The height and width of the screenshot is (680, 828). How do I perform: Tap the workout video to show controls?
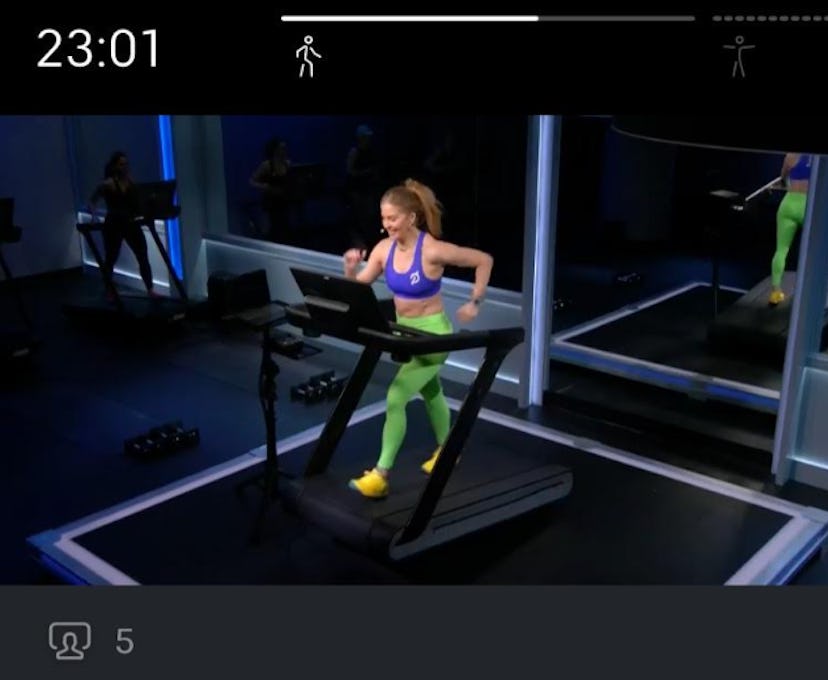[414, 350]
